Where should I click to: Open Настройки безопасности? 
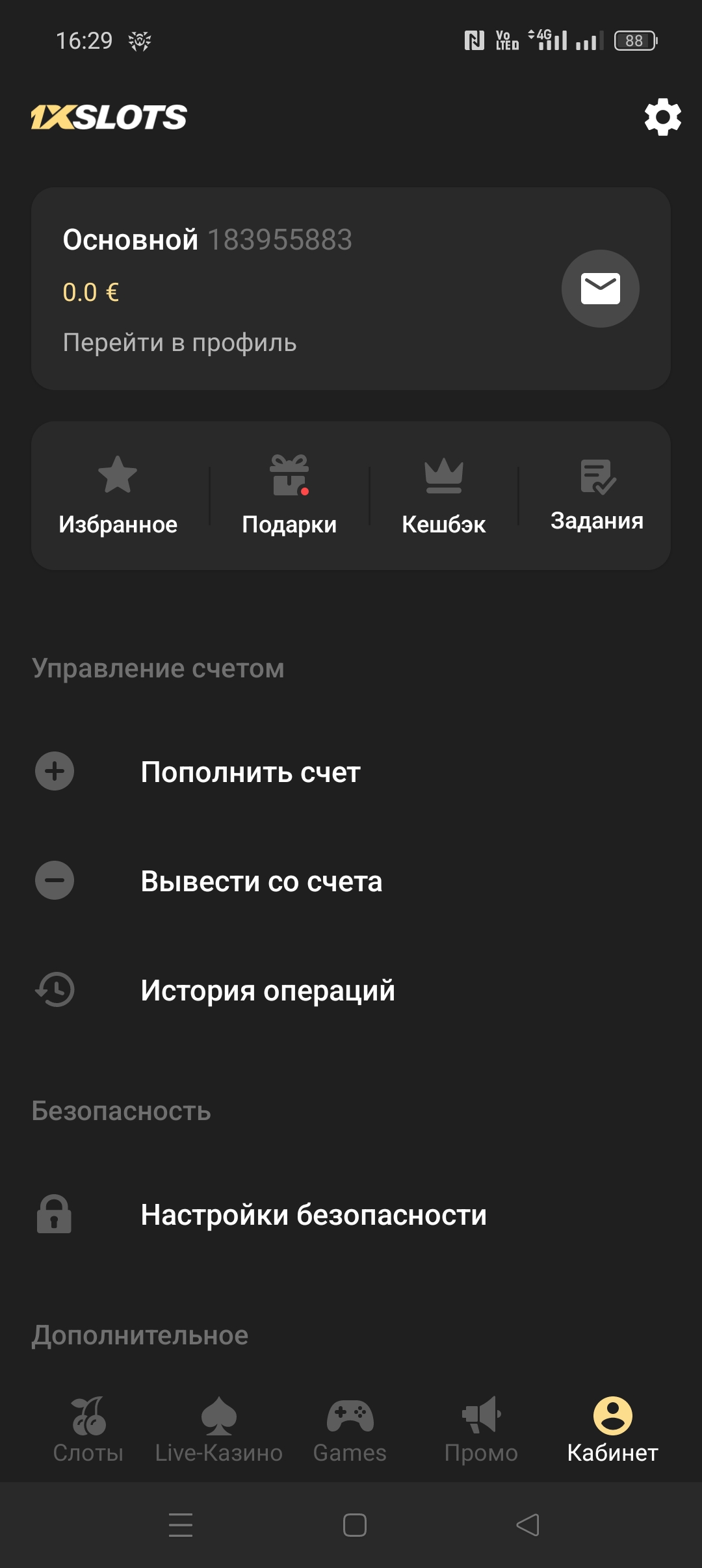point(313,1215)
